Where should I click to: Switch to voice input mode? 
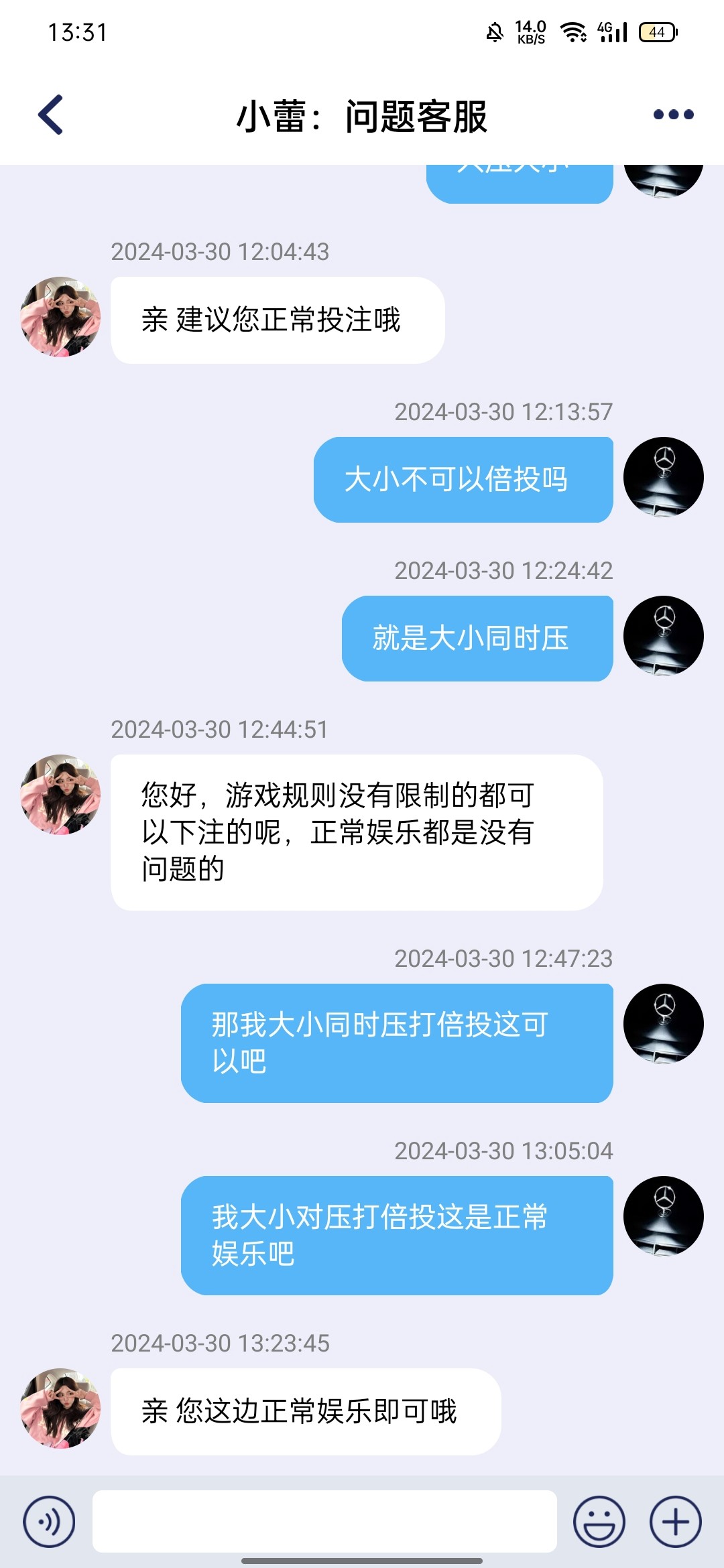[x=49, y=1522]
